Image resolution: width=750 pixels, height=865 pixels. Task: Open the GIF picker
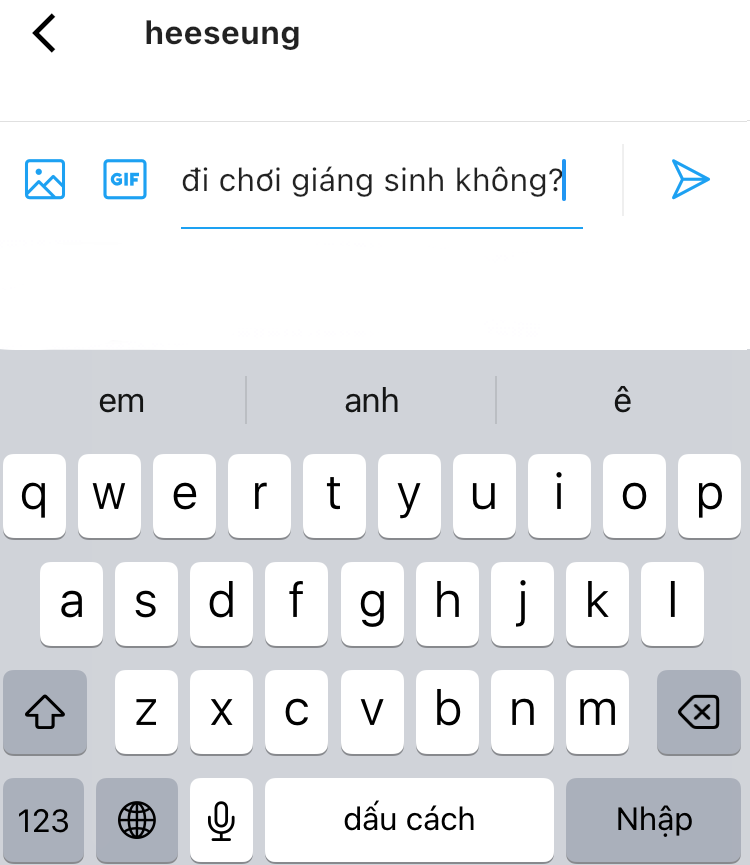coord(125,180)
